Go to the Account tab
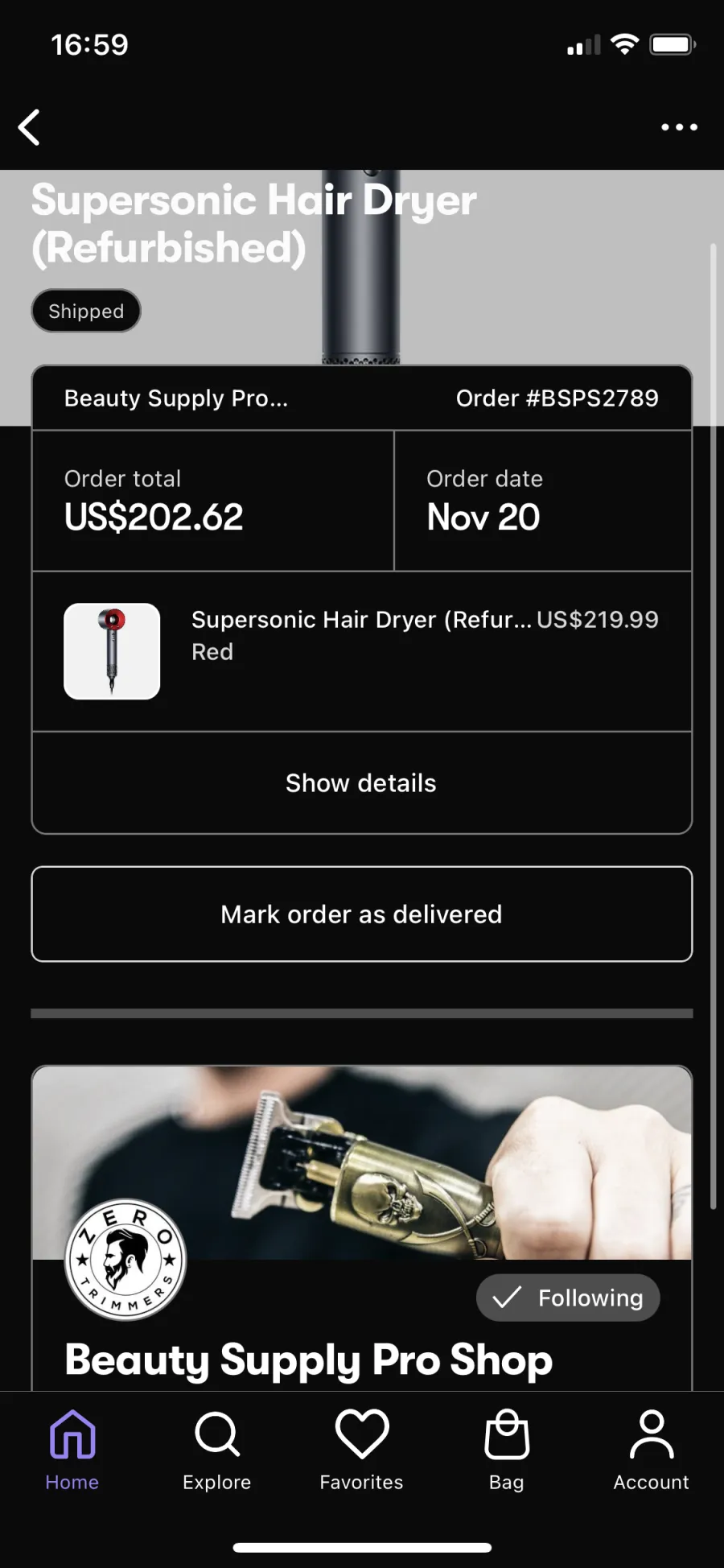 652,1450
